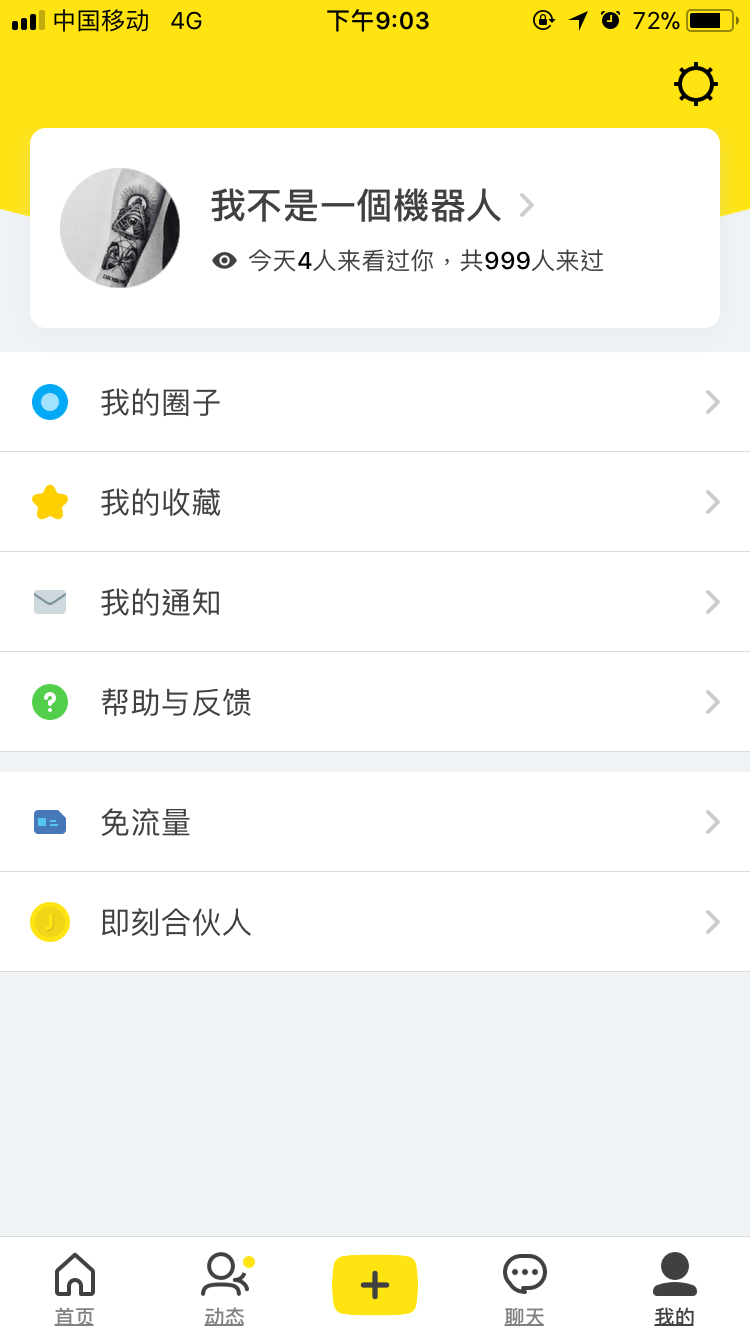
Task: Open 帮助与反馈
Action: [x=375, y=702]
